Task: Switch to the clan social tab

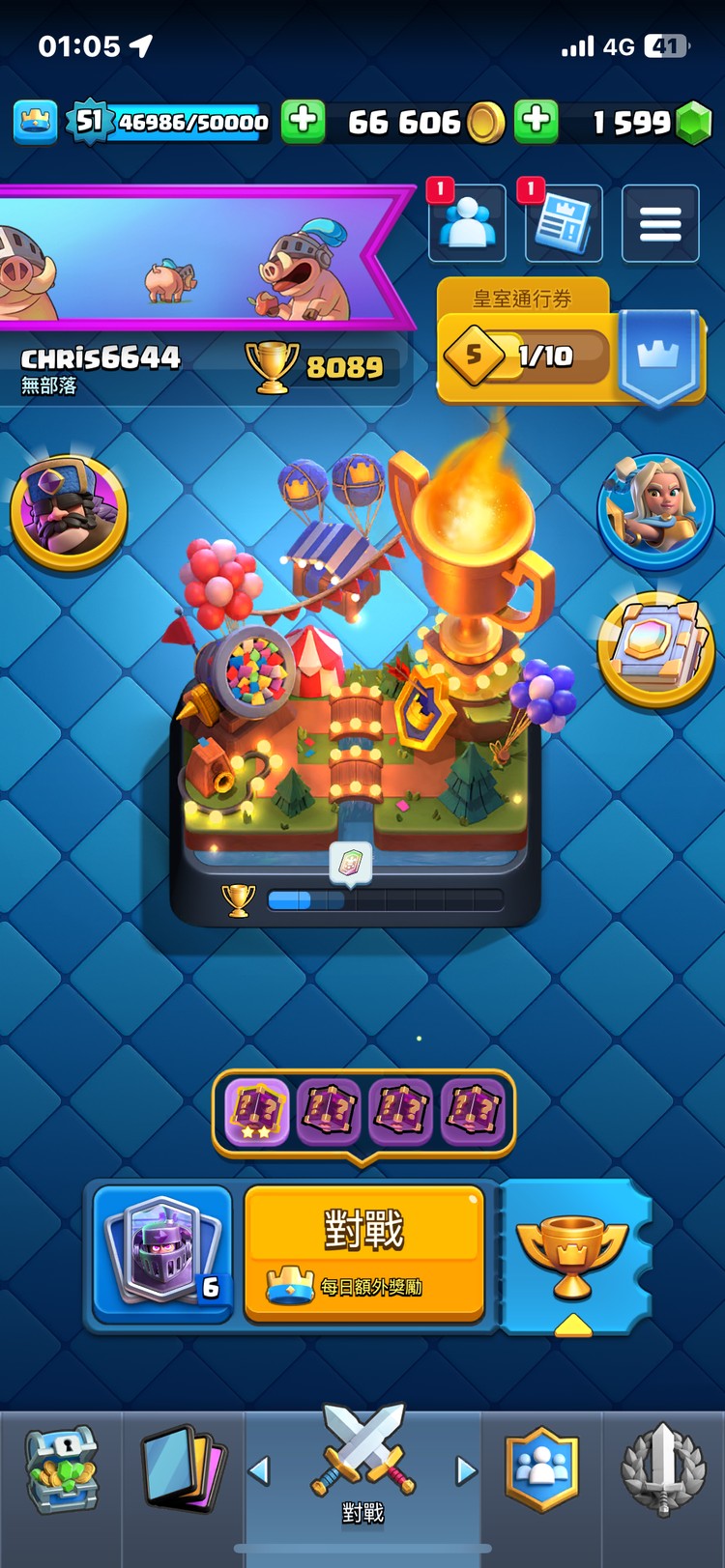Action: pos(542,1468)
